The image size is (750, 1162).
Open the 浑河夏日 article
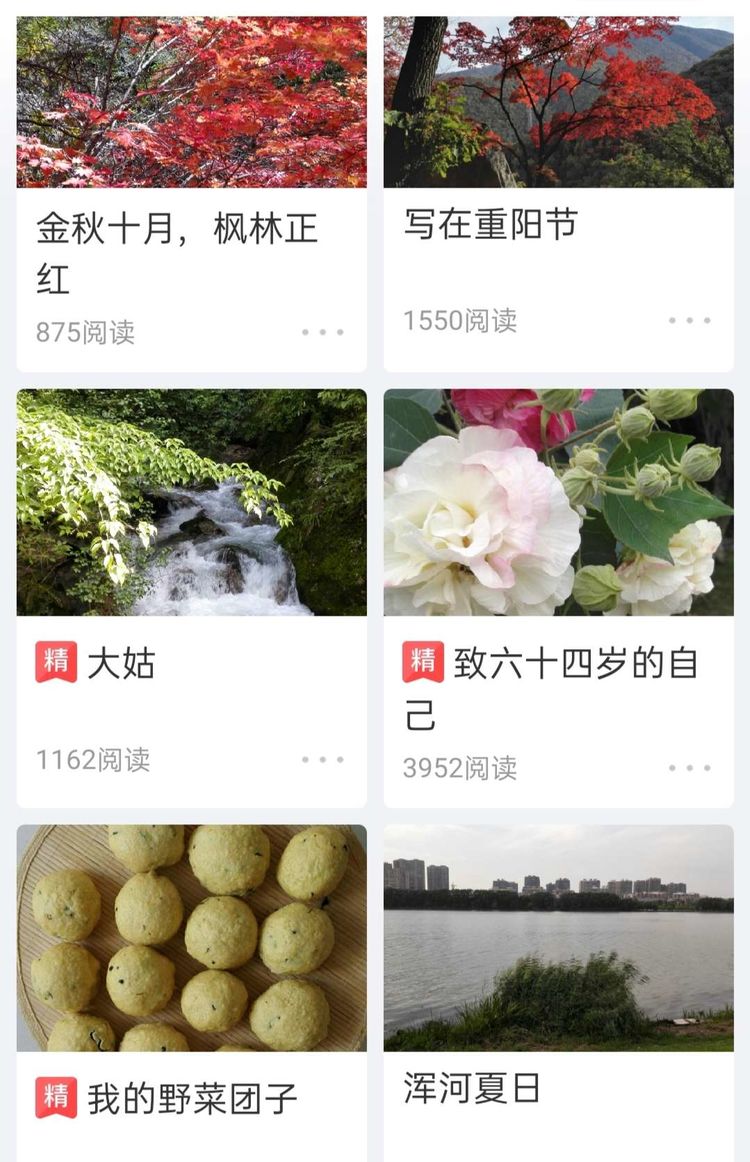coord(470,1094)
